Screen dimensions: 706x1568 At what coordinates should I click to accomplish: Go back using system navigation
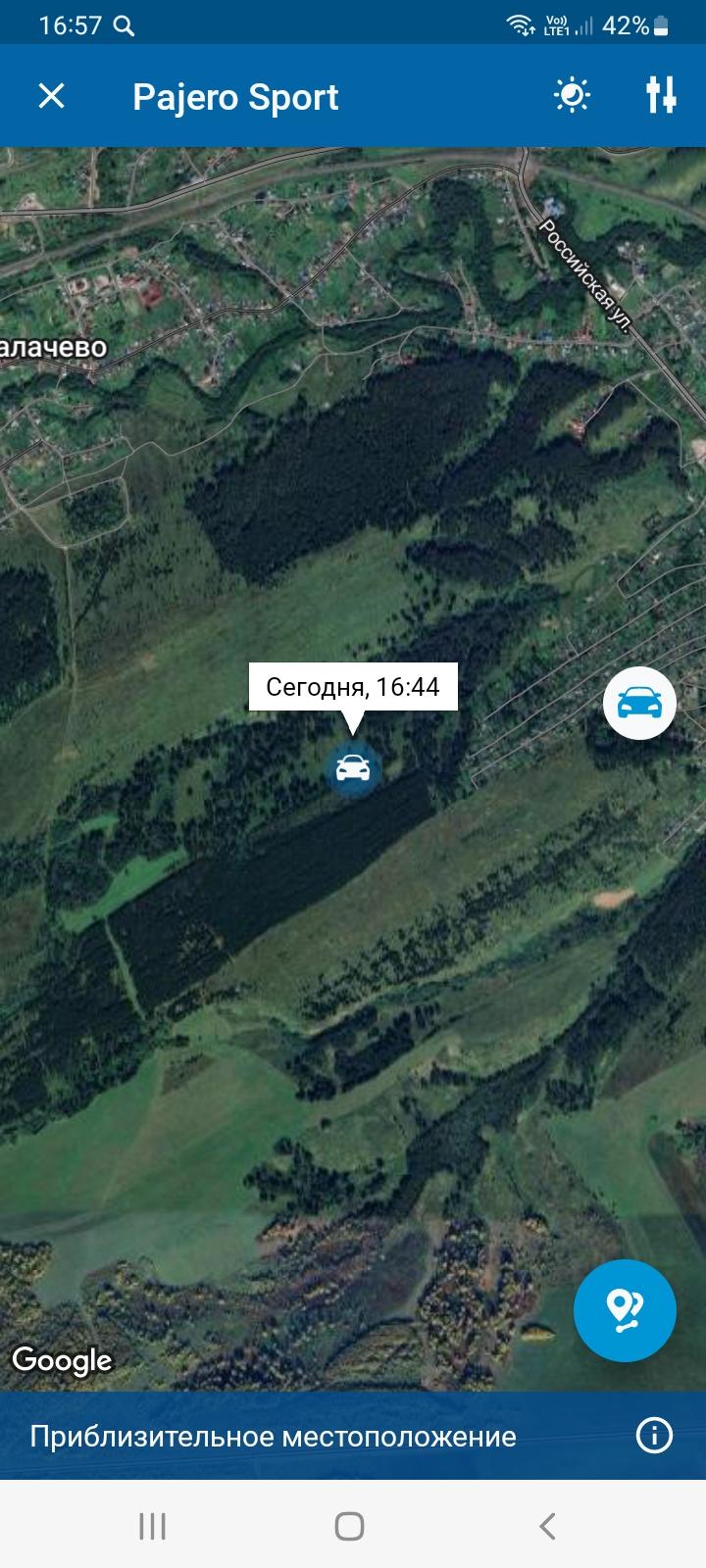pyautogui.click(x=547, y=1526)
